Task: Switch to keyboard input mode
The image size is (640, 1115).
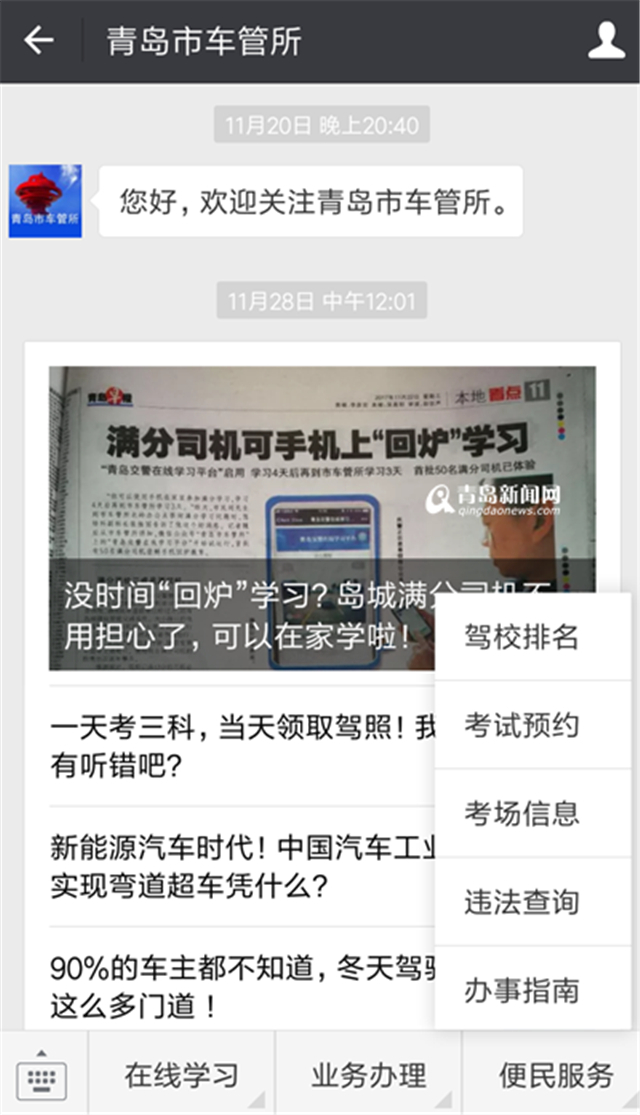Action: point(43,1075)
